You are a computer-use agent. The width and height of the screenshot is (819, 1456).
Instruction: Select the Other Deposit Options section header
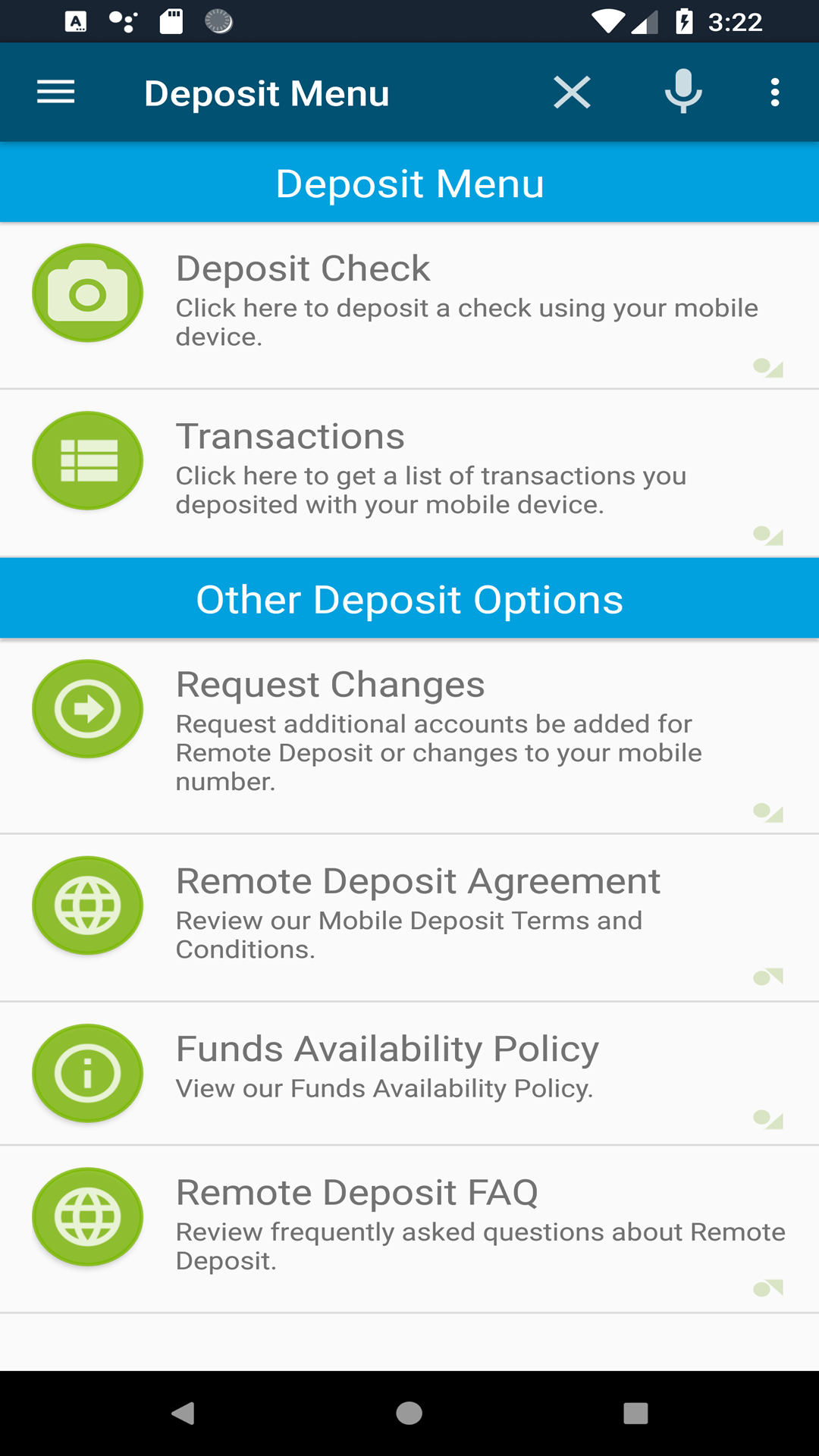coord(409,598)
